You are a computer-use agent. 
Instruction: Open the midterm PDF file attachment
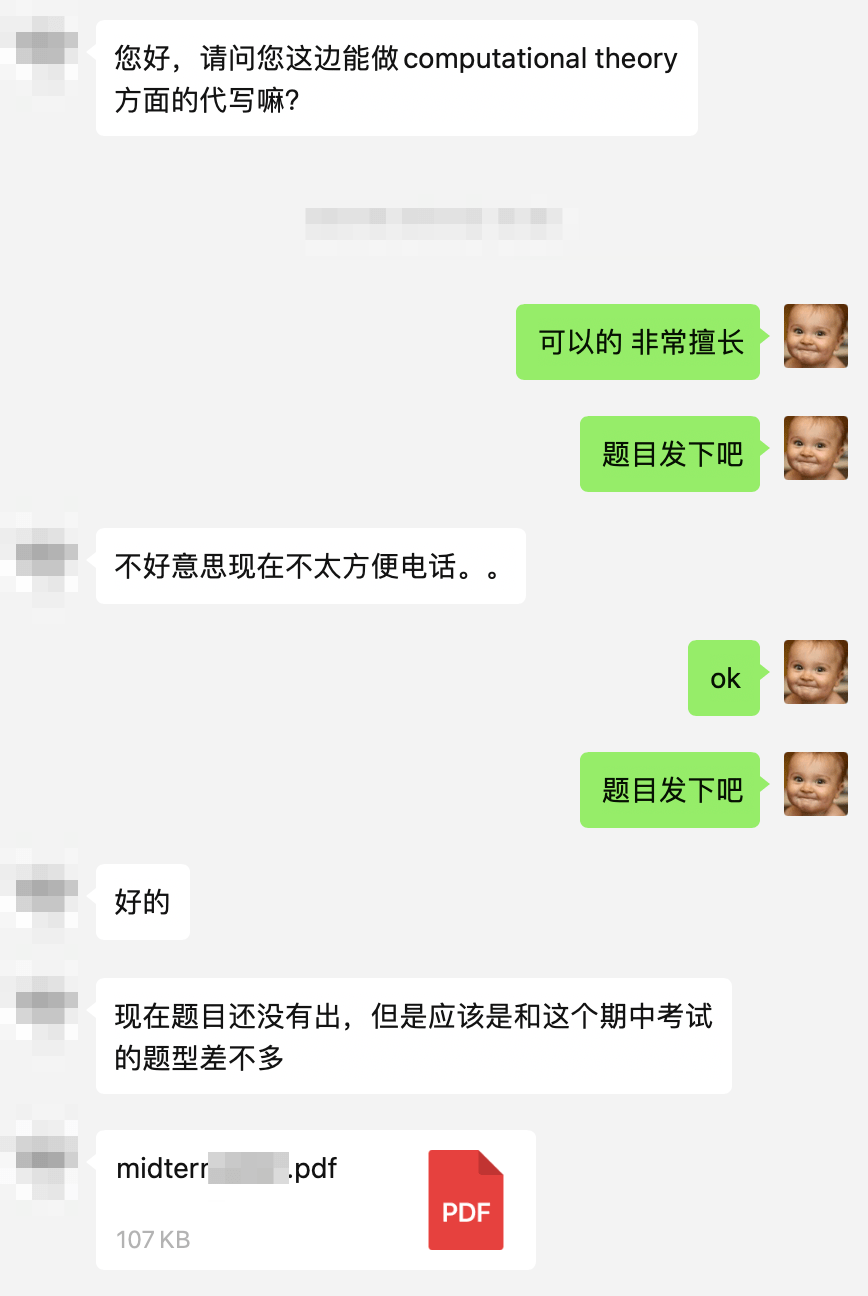tap(315, 1199)
